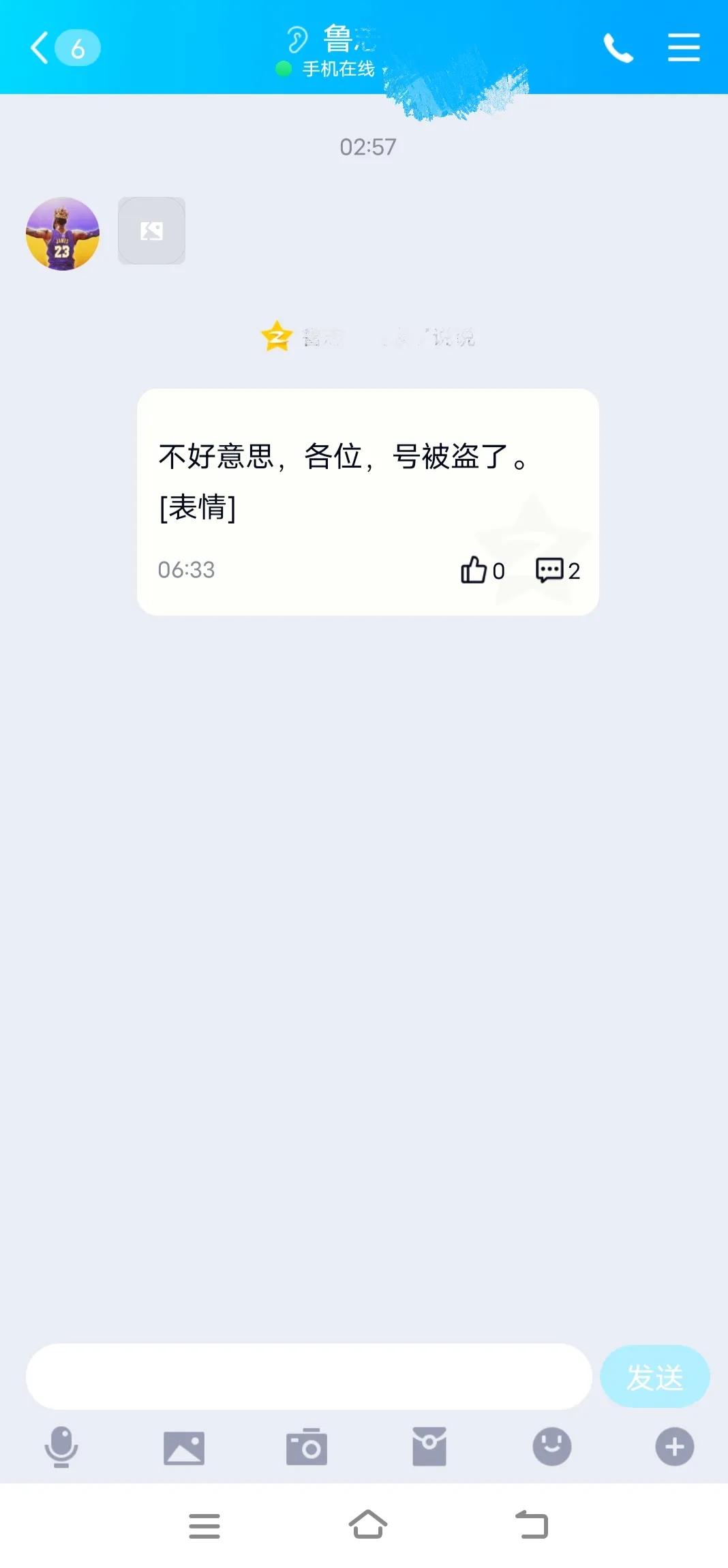Tap the contact name 鲁志 in header
This screenshot has width=728, height=1568.
point(341,38)
